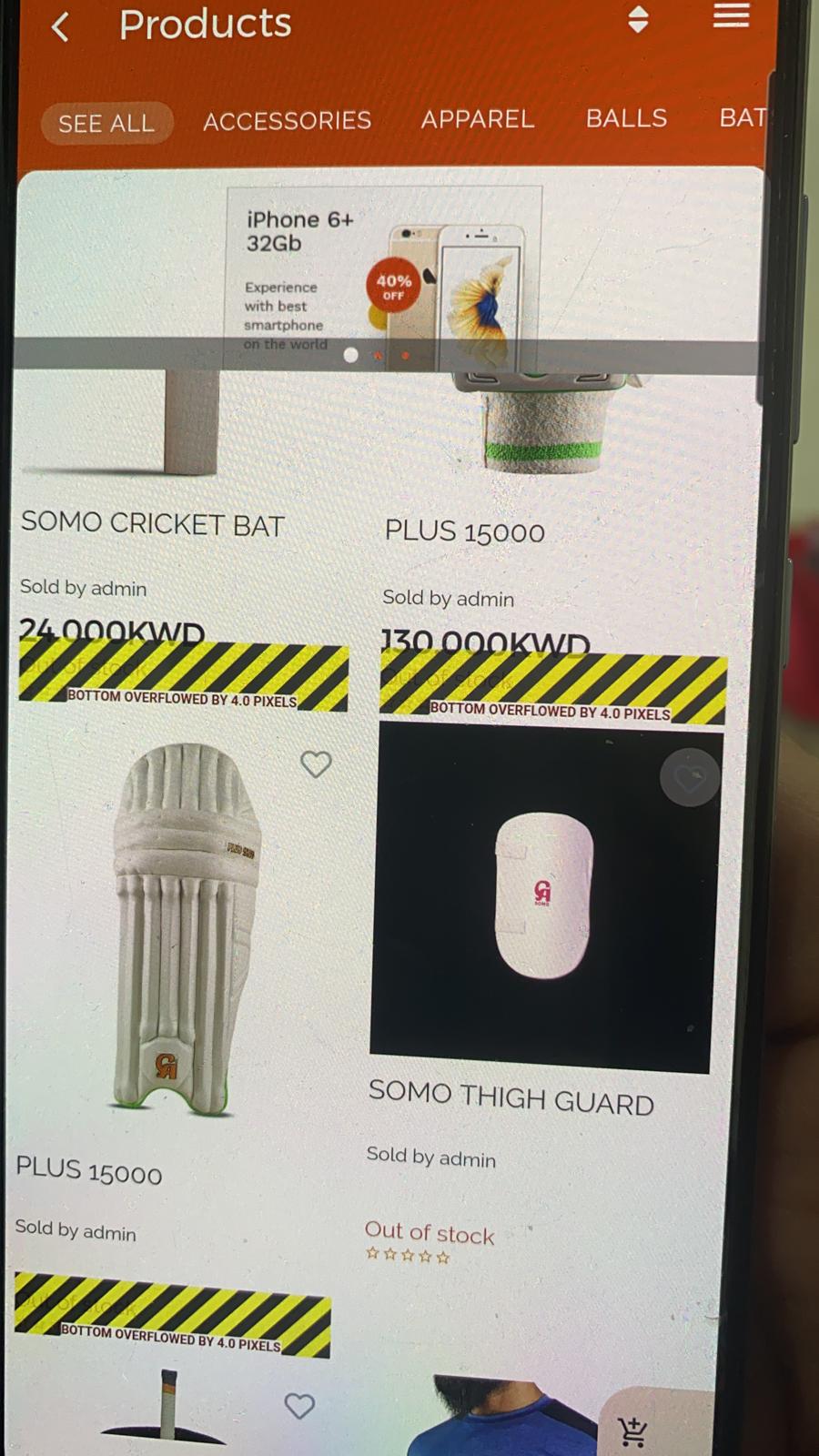Viewport: 819px width, 1456px height.
Task: Open the hamburger menu
Action: [x=731, y=15]
